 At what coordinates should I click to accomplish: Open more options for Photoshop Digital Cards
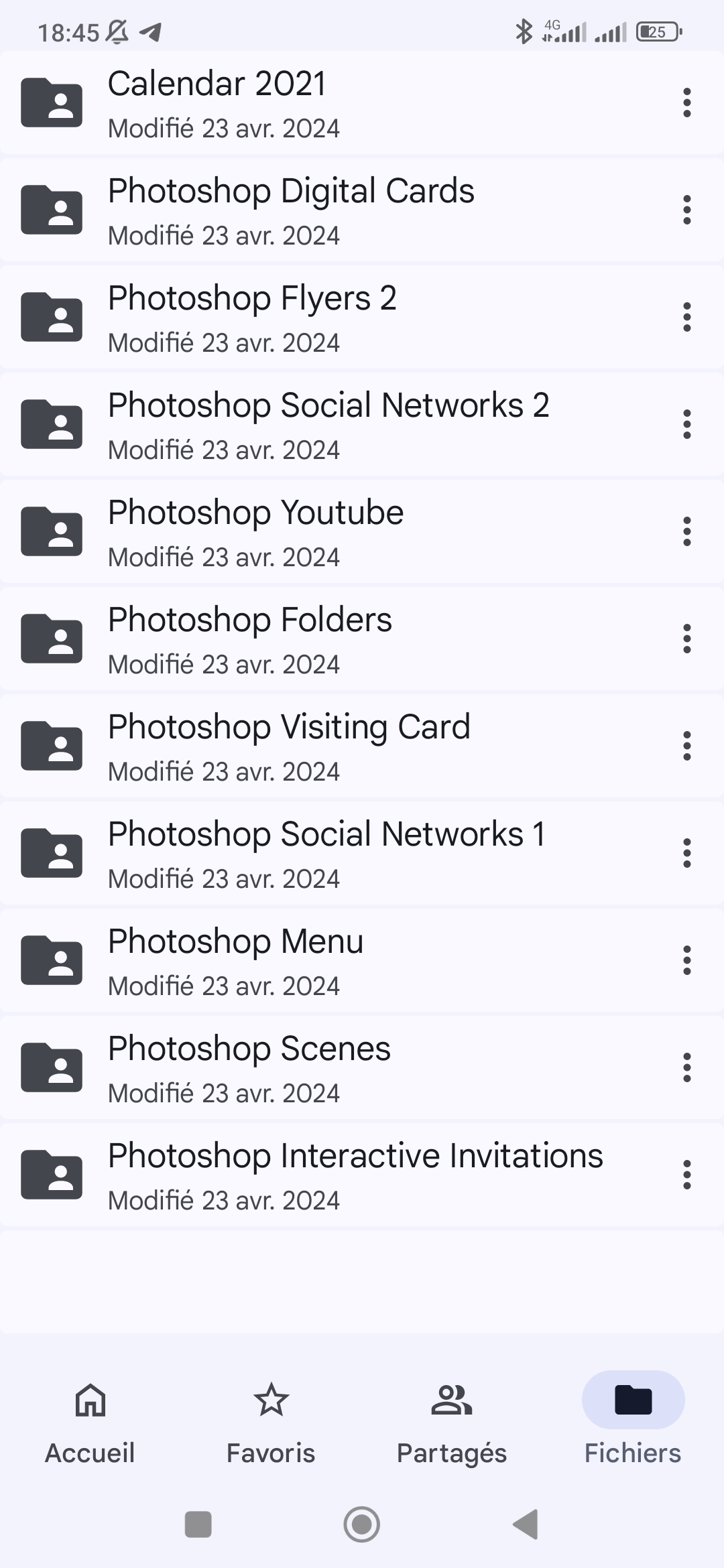pos(686,210)
